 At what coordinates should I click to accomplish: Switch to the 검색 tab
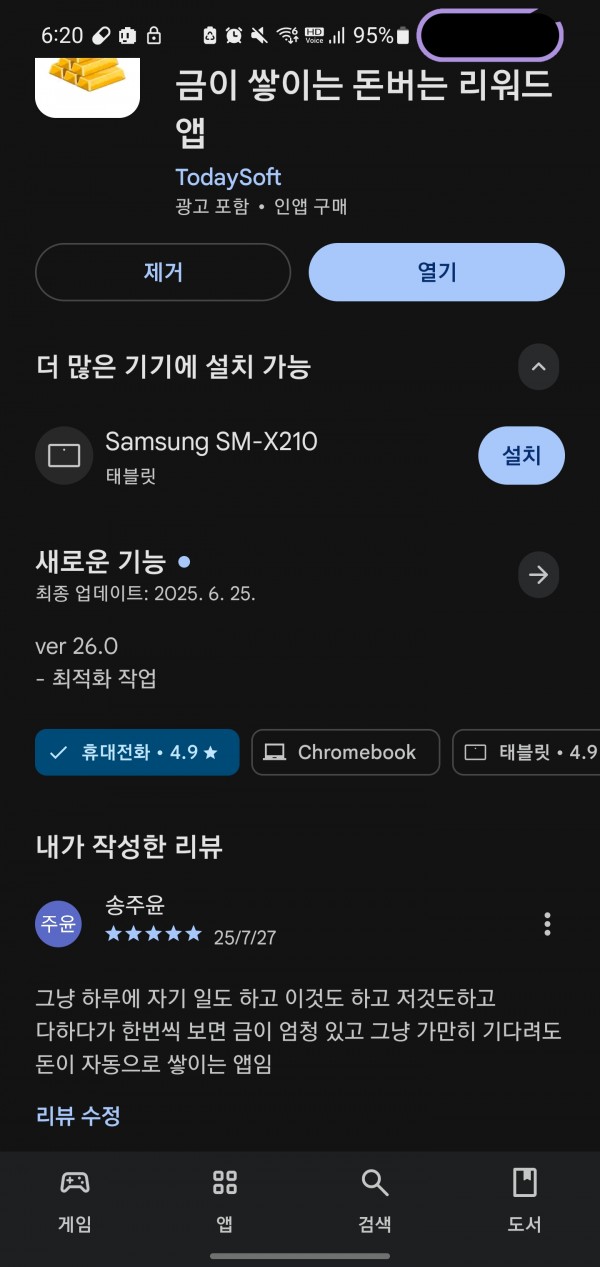tap(375, 1200)
